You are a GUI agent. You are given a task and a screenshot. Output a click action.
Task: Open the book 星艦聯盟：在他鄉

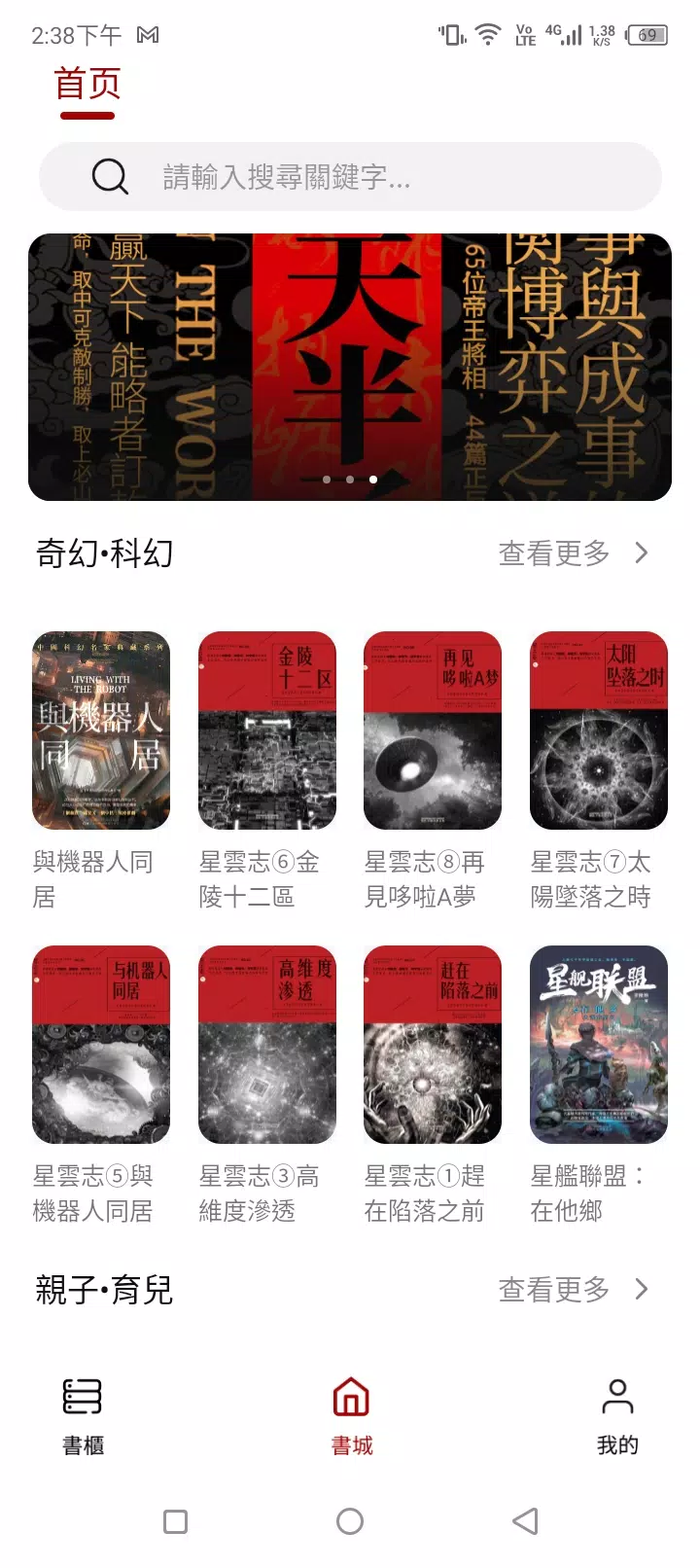tap(599, 1045)
